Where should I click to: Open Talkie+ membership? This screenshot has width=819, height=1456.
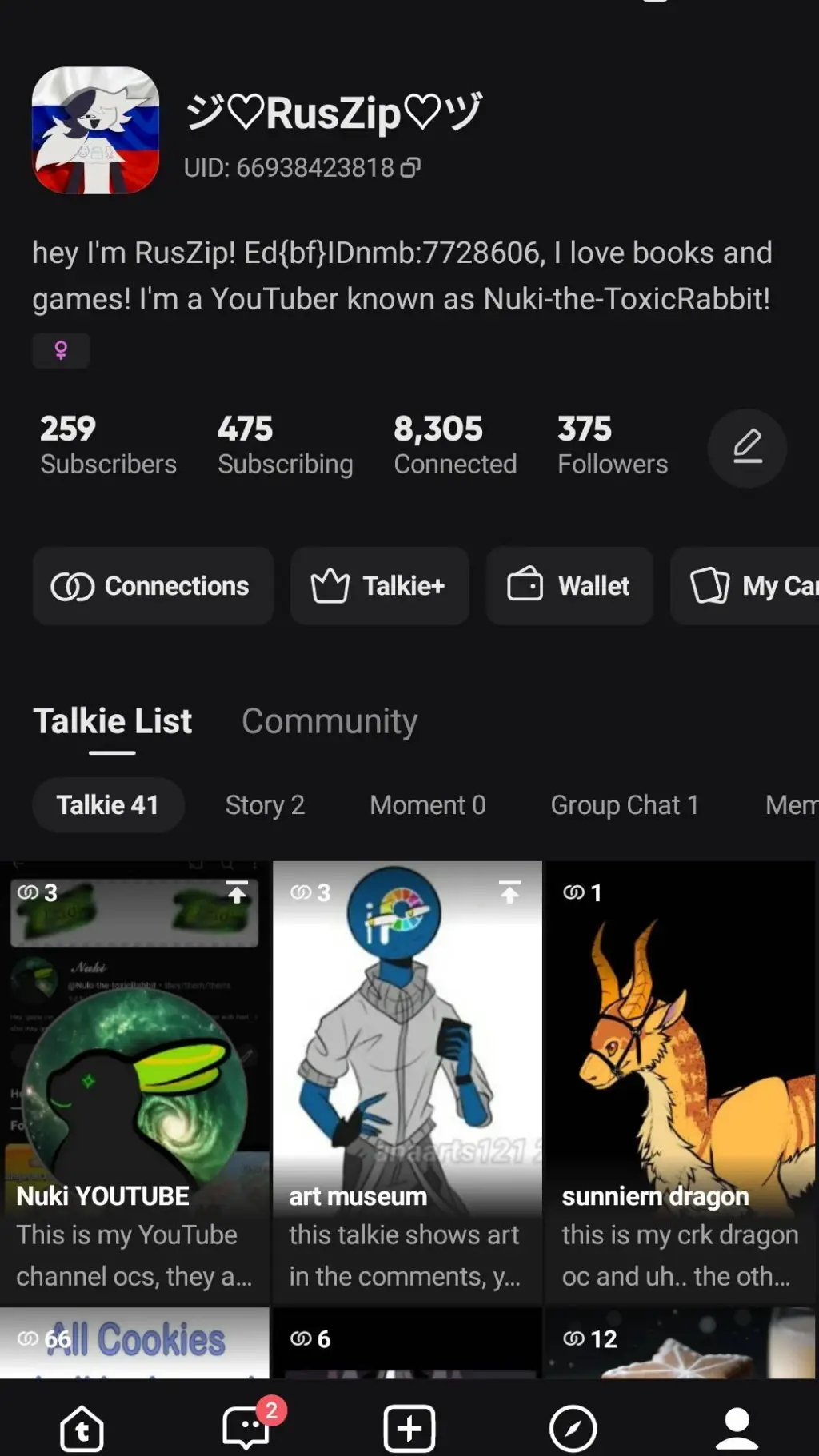click(x=379, y=586)
